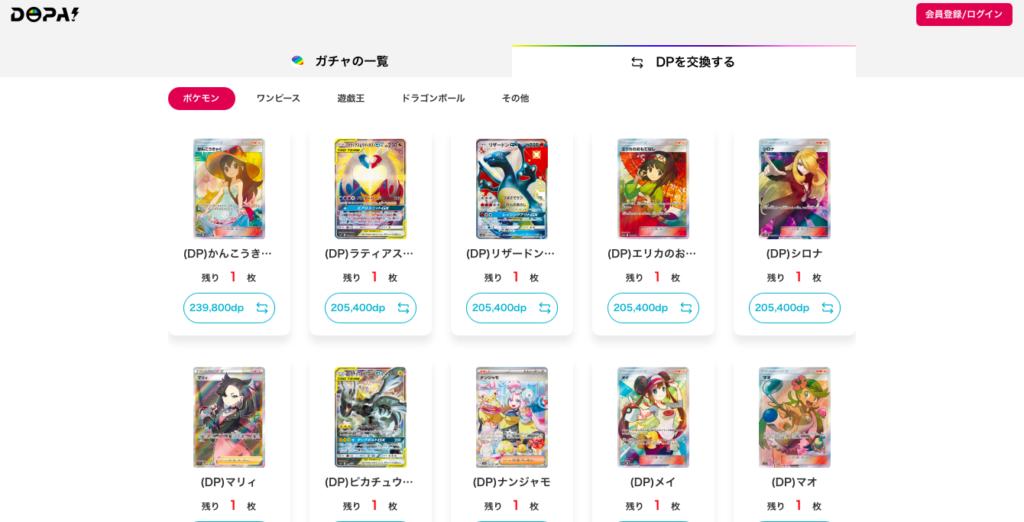Choose the 遊戯王 category
Screen dimensions: 1024x522
(x=351, y=98)
